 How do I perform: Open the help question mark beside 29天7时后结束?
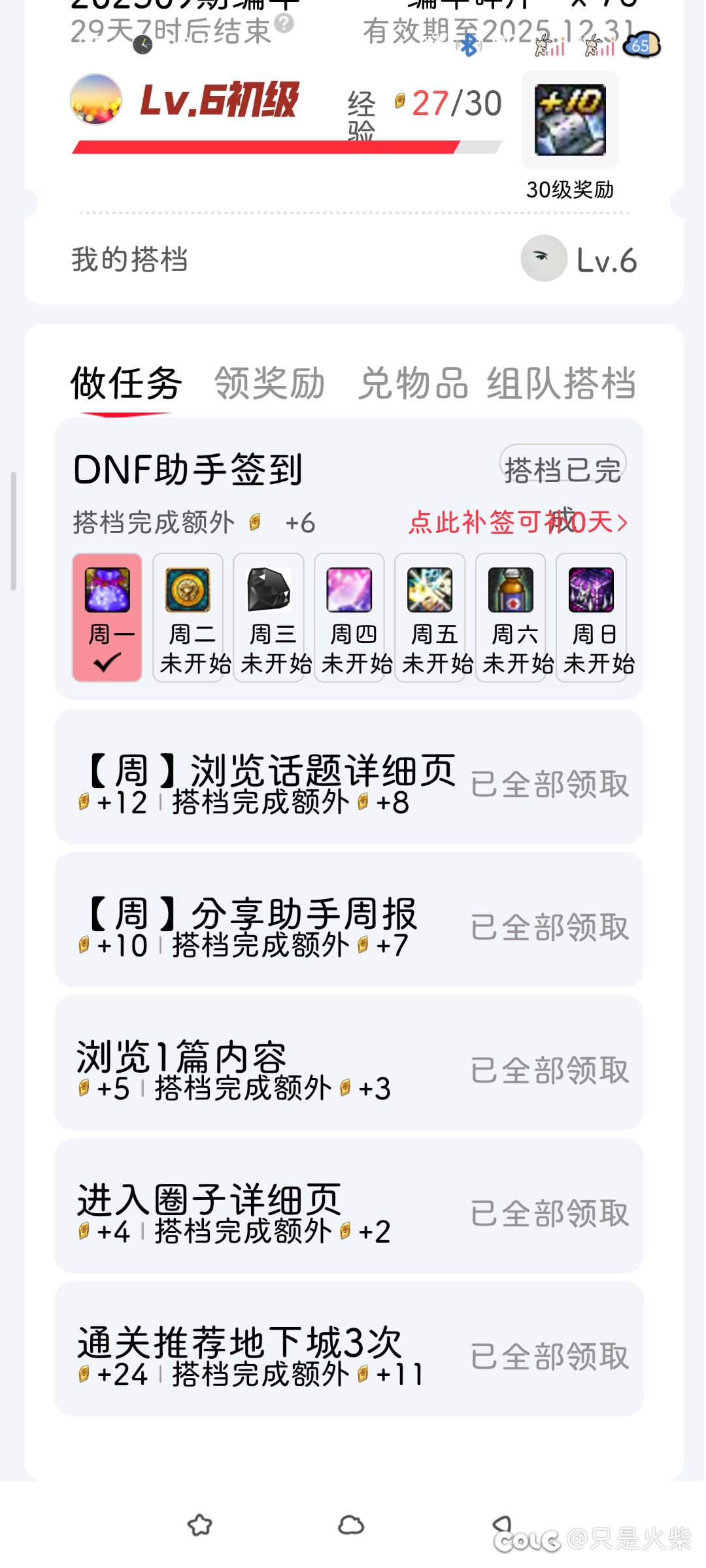pyautogui.click(x=284, y=24)
